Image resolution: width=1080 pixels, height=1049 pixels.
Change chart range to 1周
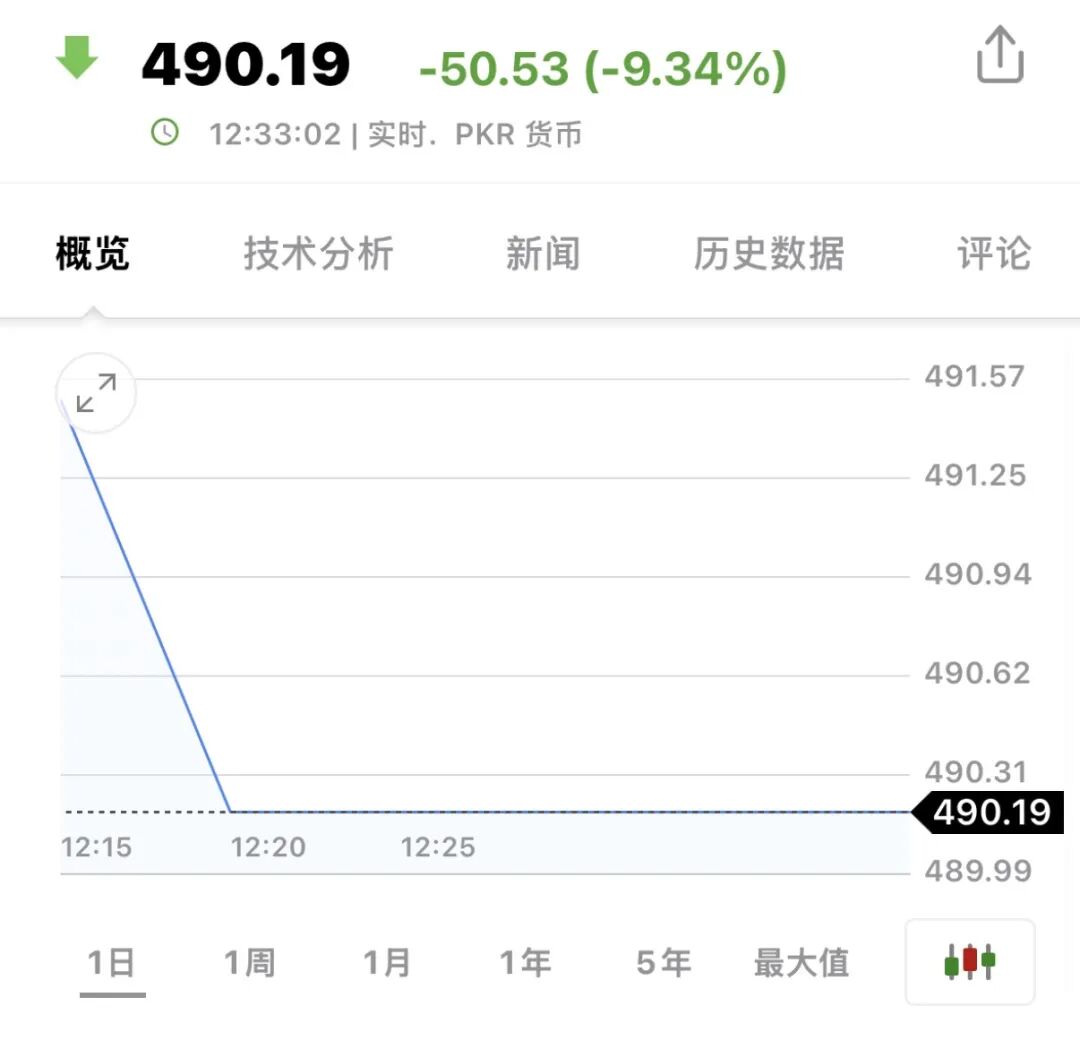tap(249, 963)
